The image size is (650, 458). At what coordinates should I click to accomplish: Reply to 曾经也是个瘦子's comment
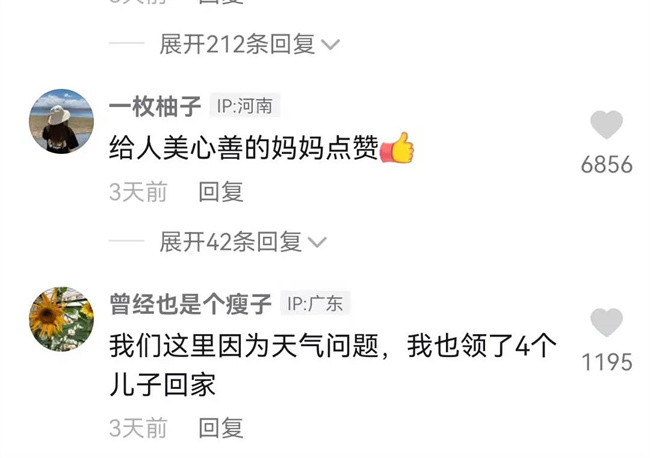(220, 428)
